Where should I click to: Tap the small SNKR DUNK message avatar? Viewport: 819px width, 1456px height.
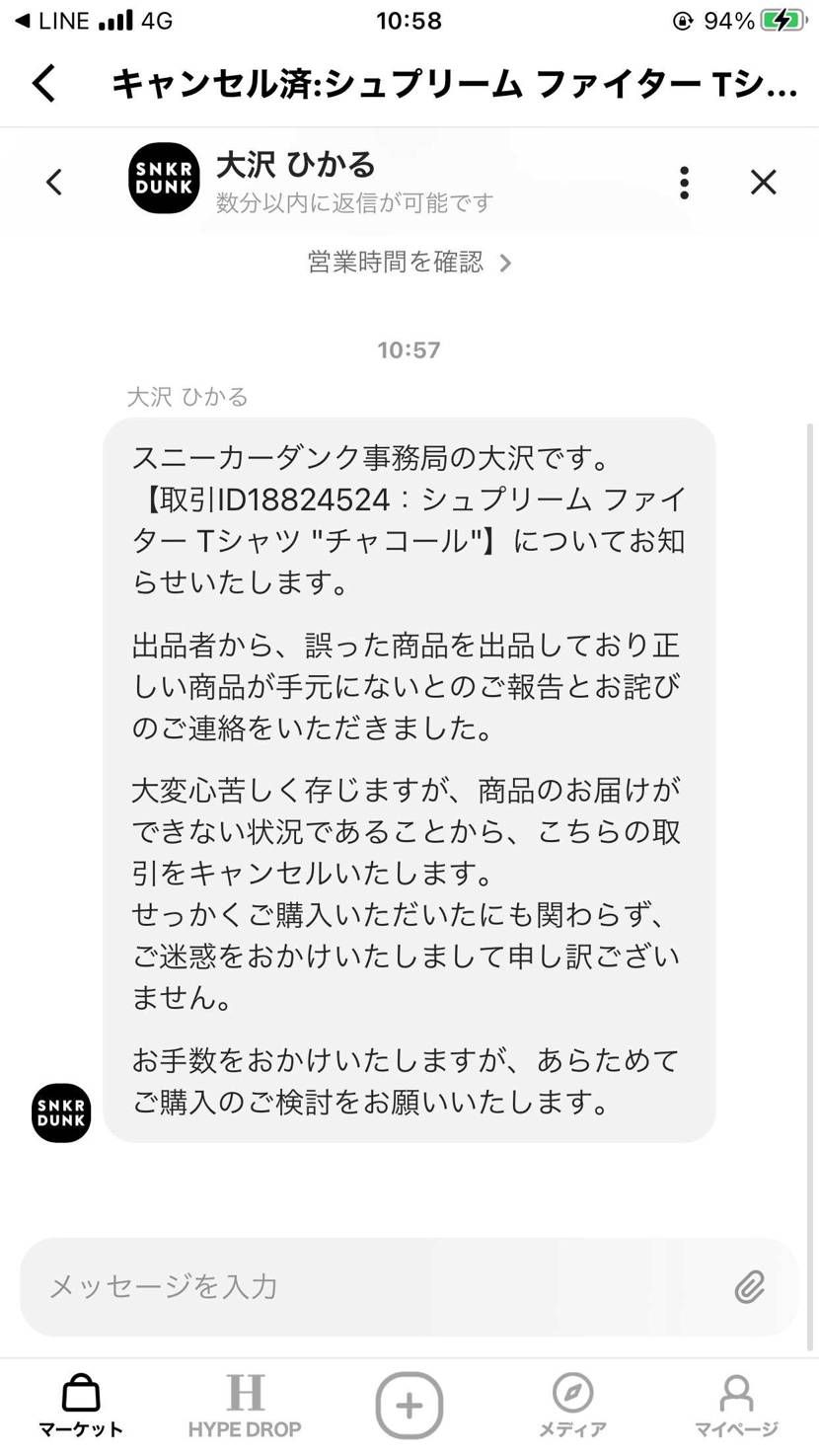pos(60,1112)
